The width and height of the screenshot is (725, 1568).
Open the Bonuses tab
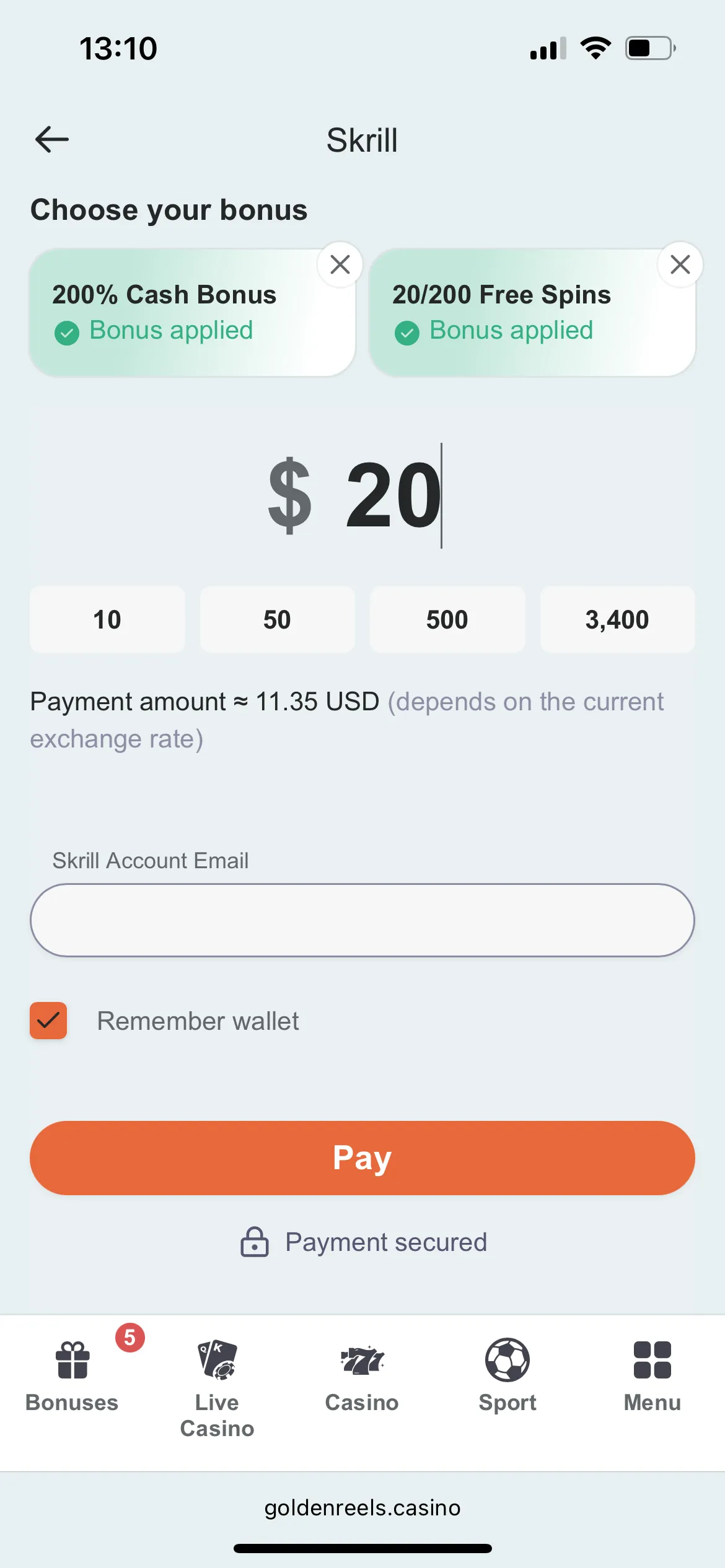[72, 1375]
